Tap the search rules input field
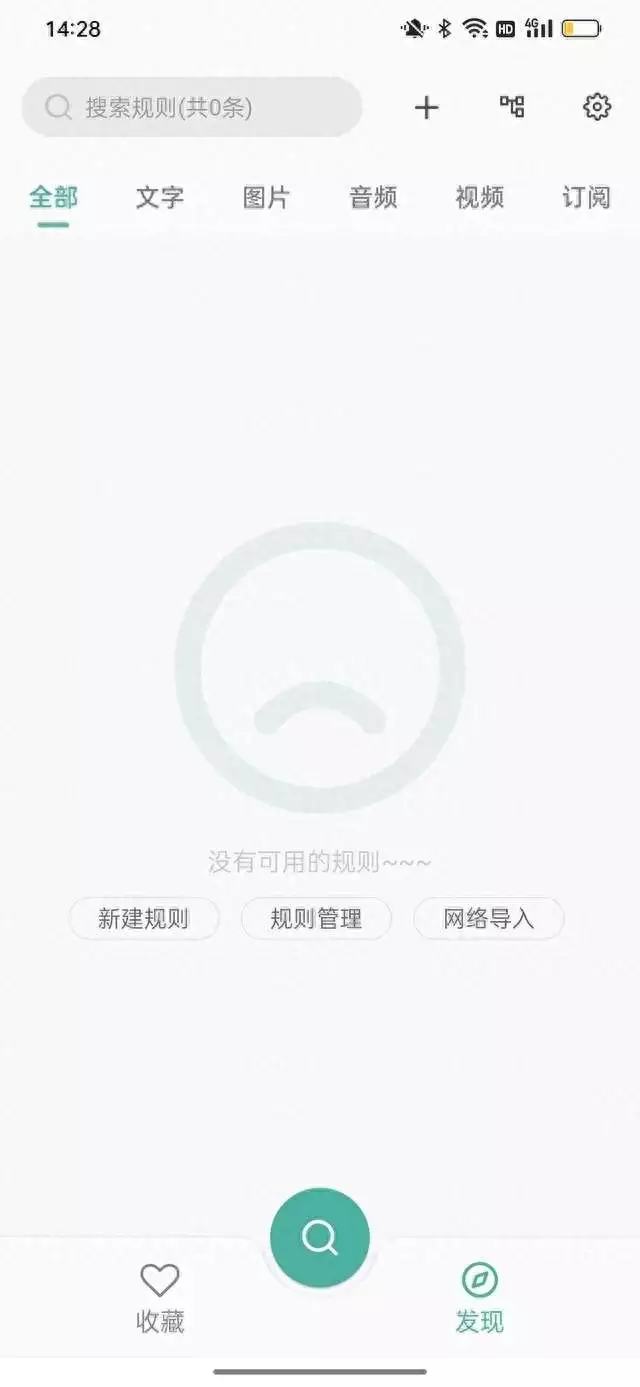This screenshot has width=640, height=1387. coord(192,107)
